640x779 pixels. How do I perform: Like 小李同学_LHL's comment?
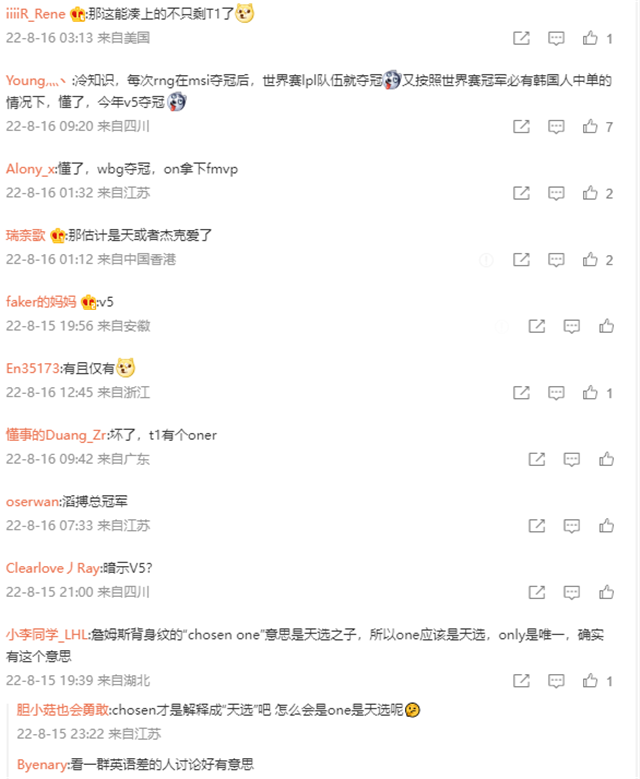coord(590,680)
